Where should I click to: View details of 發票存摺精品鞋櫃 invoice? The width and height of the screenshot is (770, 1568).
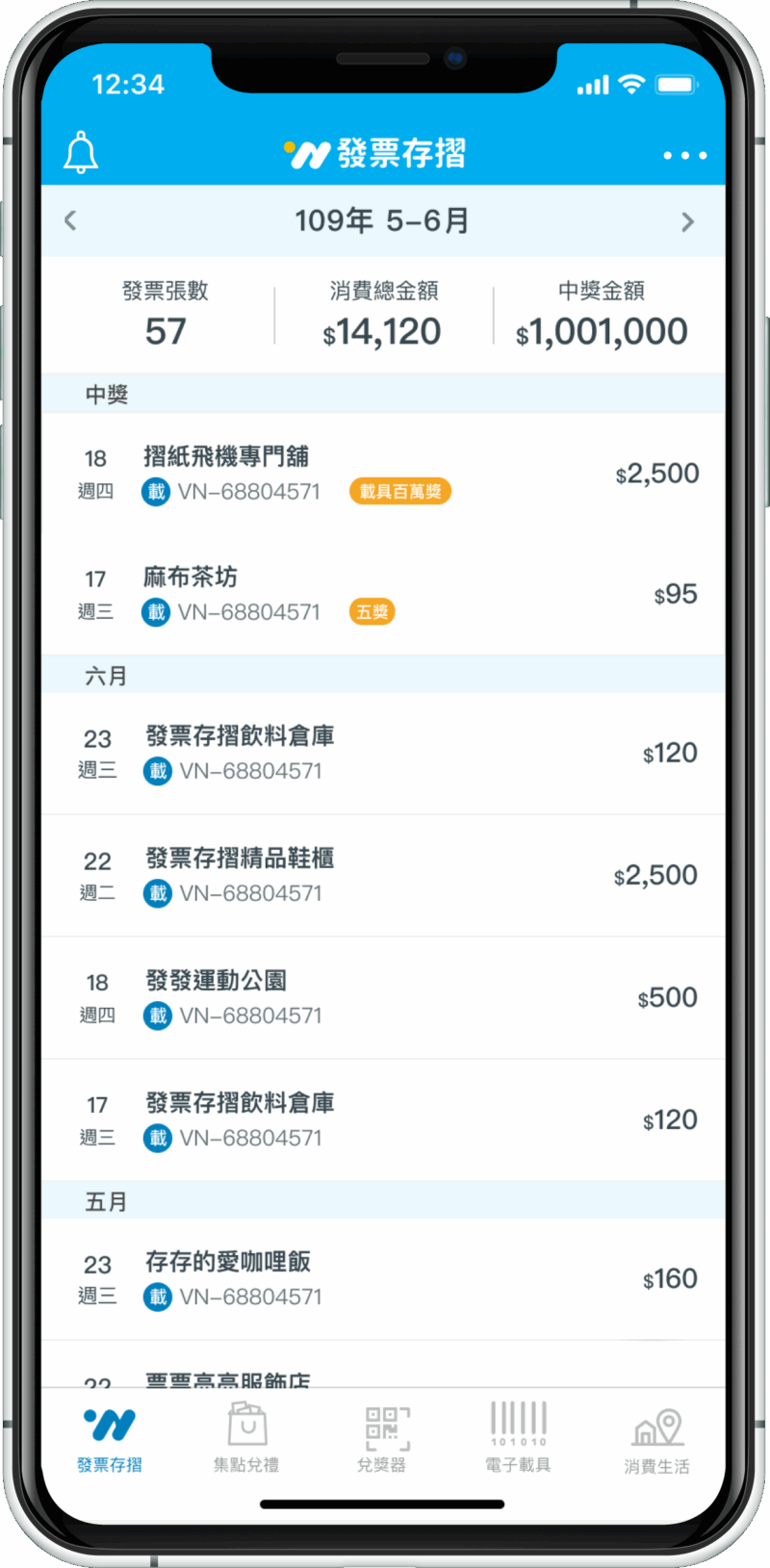[385, 875]
